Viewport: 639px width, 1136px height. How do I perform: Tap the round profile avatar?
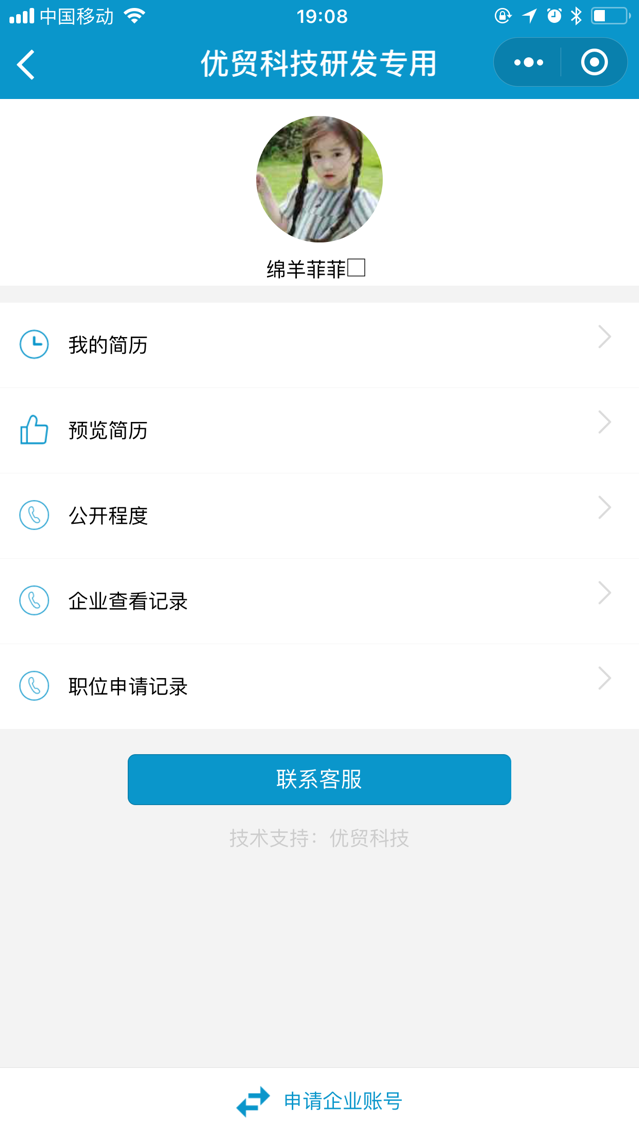pyautogui.click(x=319, y=179)
